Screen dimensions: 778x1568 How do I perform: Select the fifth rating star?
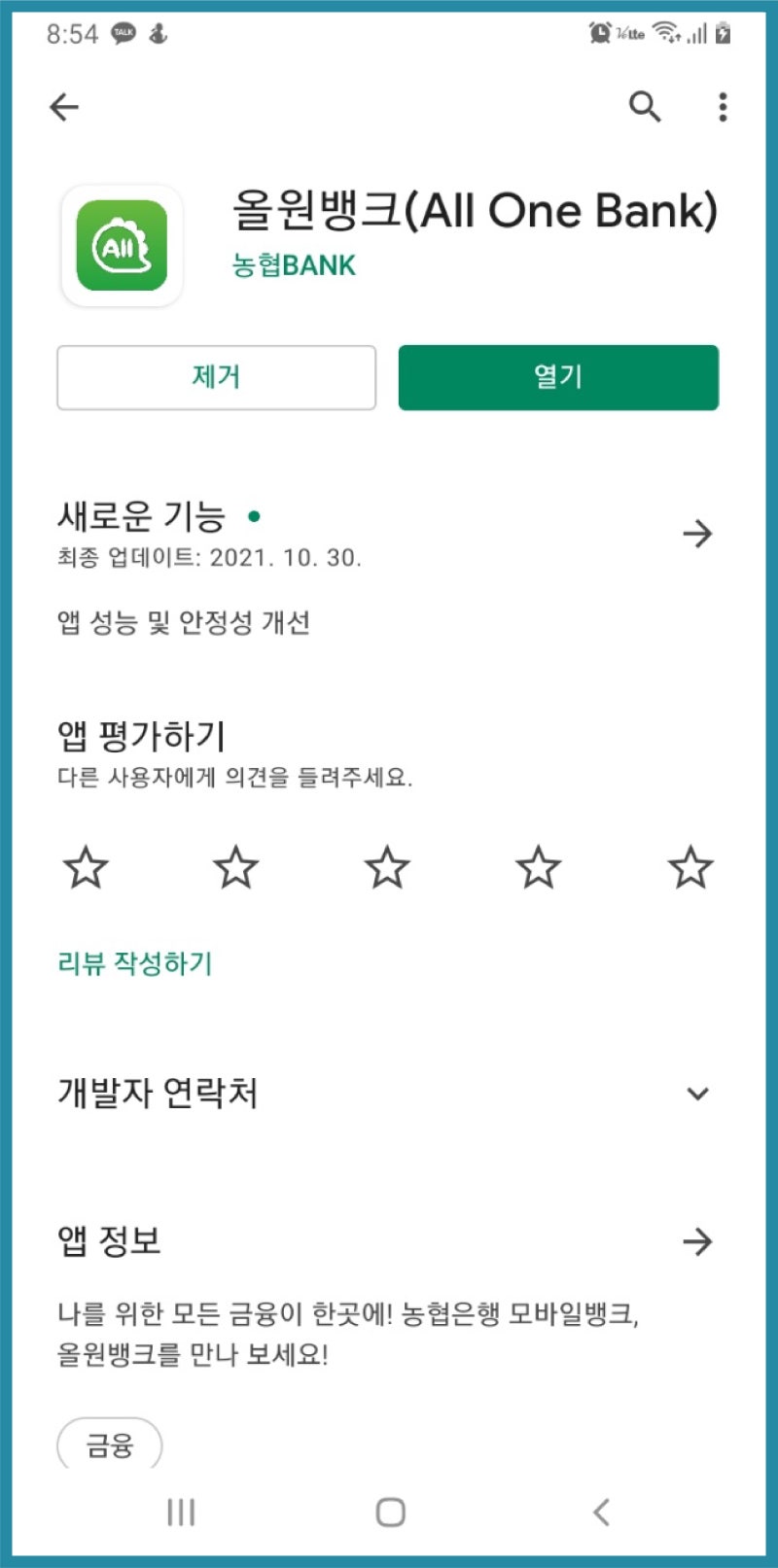(690, 868)
